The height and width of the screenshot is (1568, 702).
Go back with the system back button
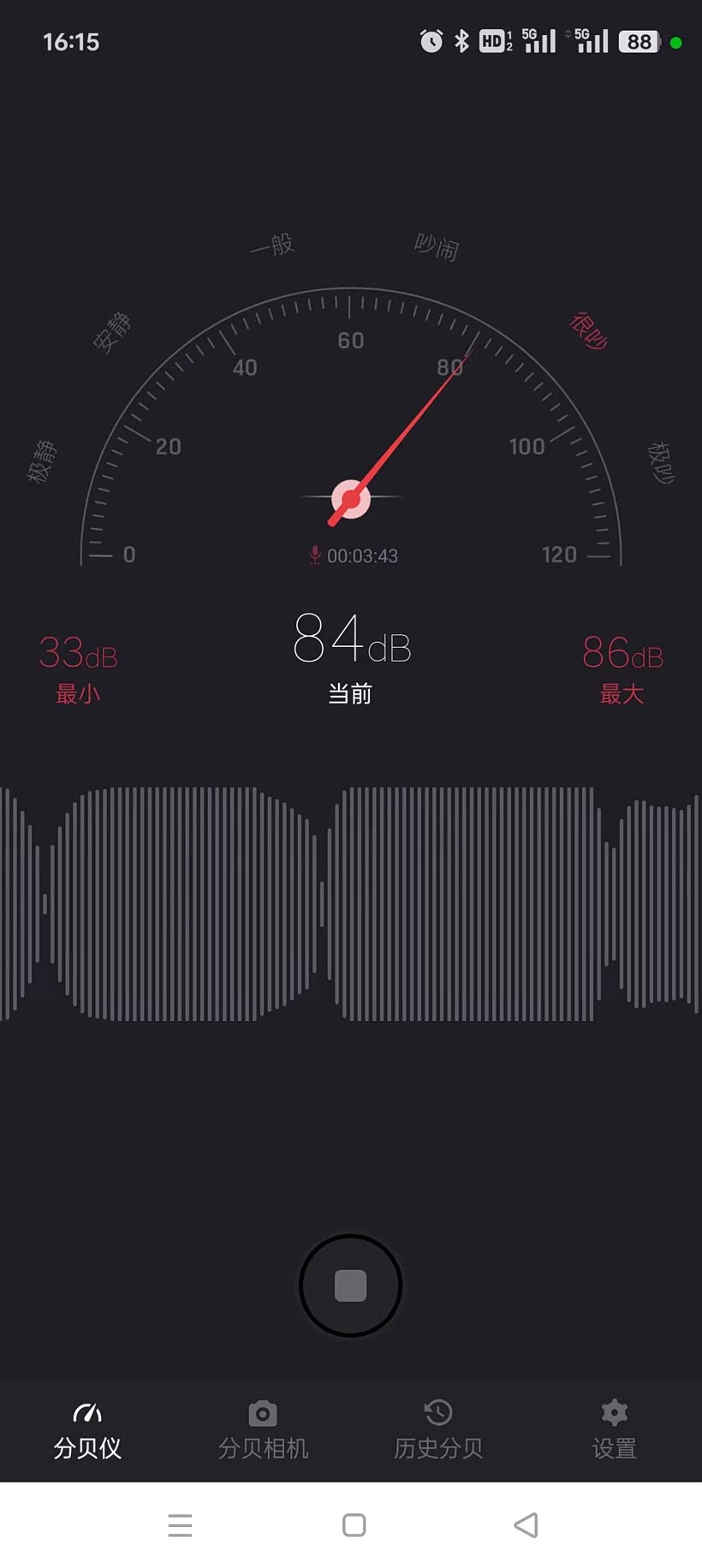(x=526, y=1524)
